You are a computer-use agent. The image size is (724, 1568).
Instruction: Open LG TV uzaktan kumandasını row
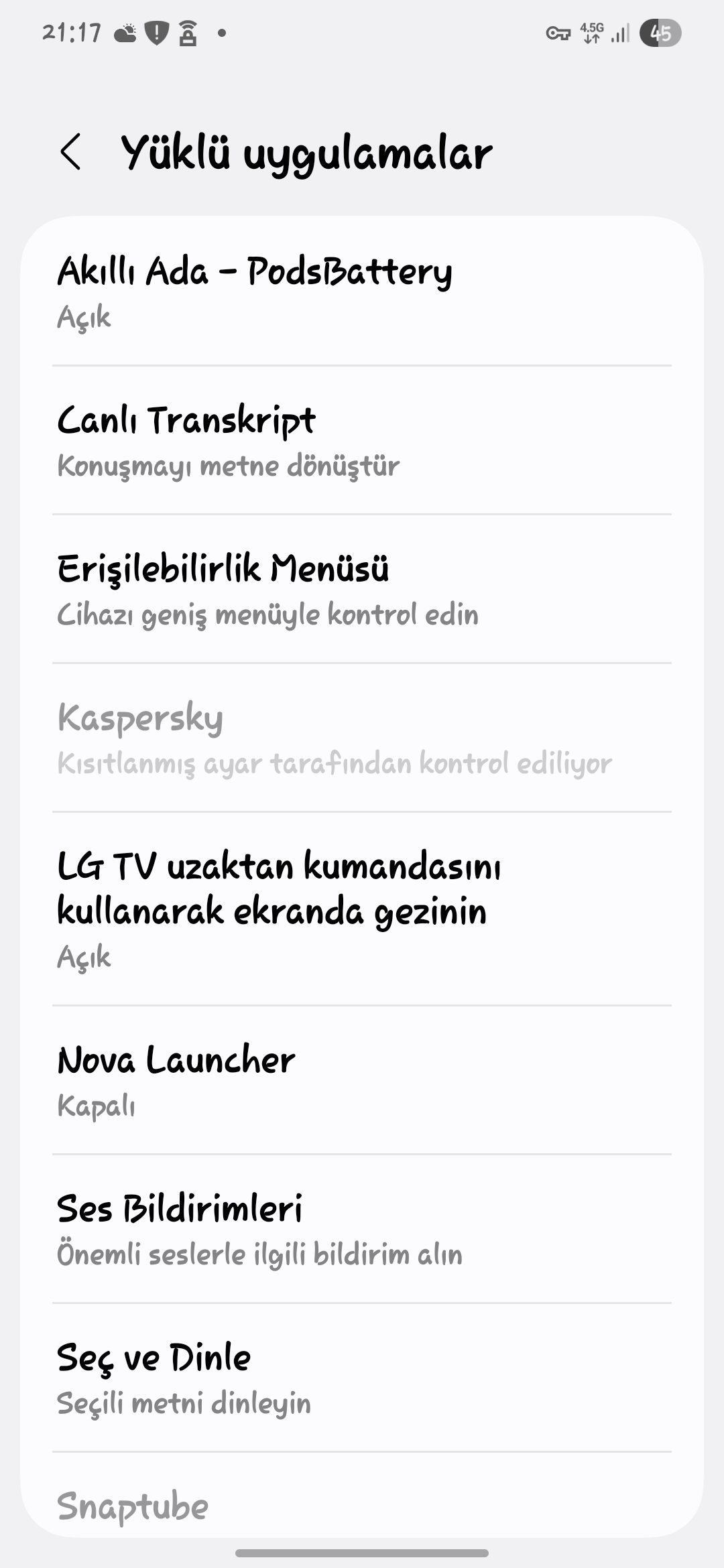coord(362,909)
